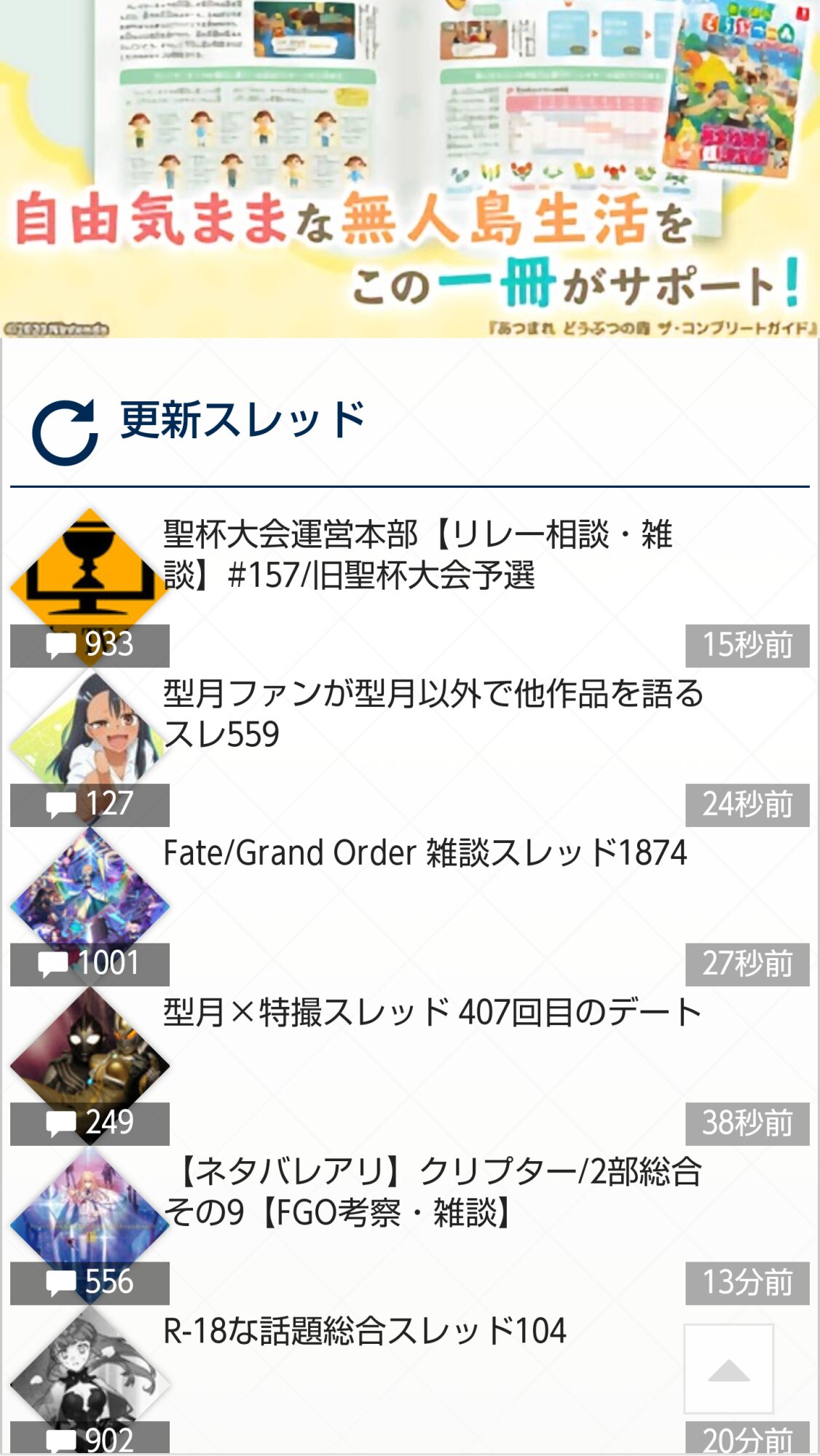This screenshot has width=820, height=1456.
Task: Open the 聖杯大会運営本部 #157 thread
Action: click(417, 555)
